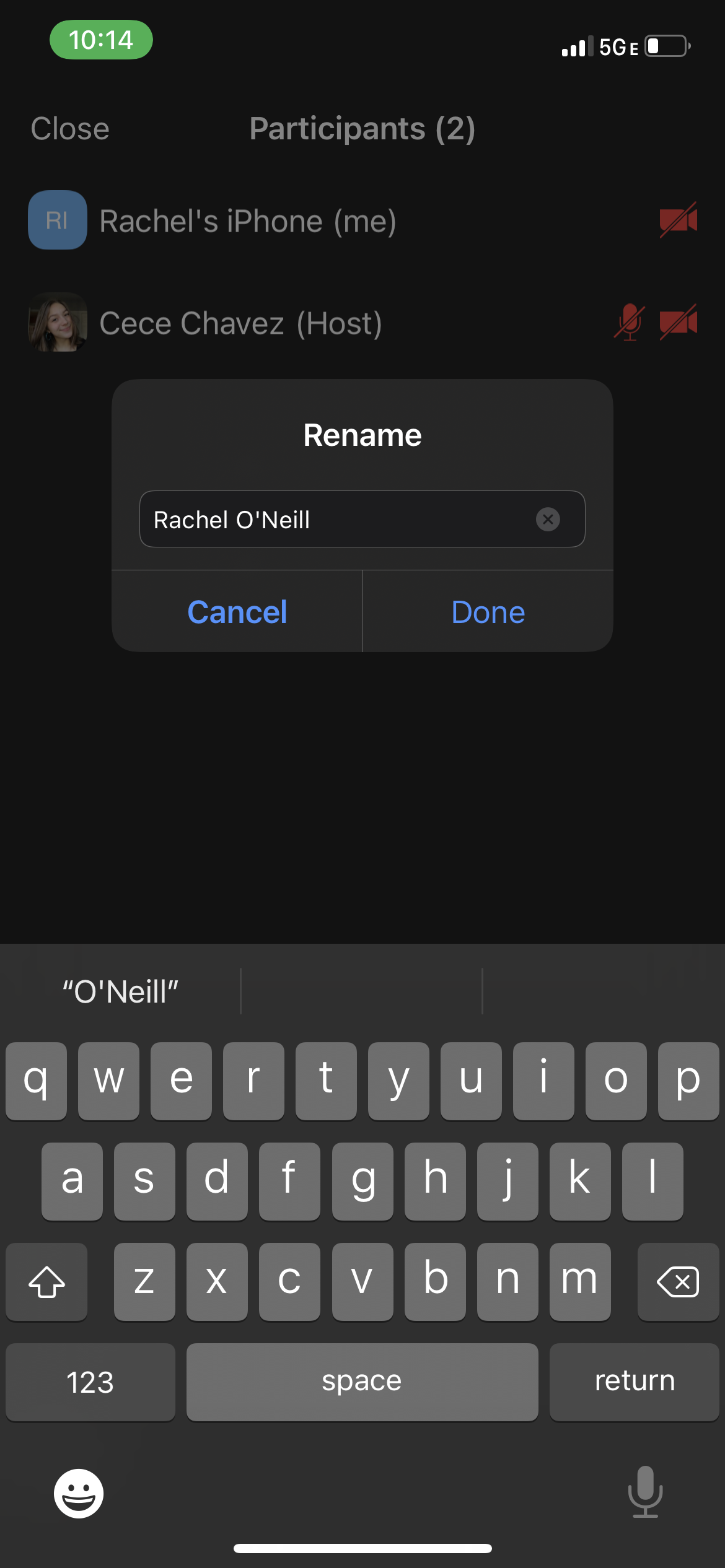Screen dimensions: 725x1568
Task: Tap the space bar
Action: coord(362,1381)
